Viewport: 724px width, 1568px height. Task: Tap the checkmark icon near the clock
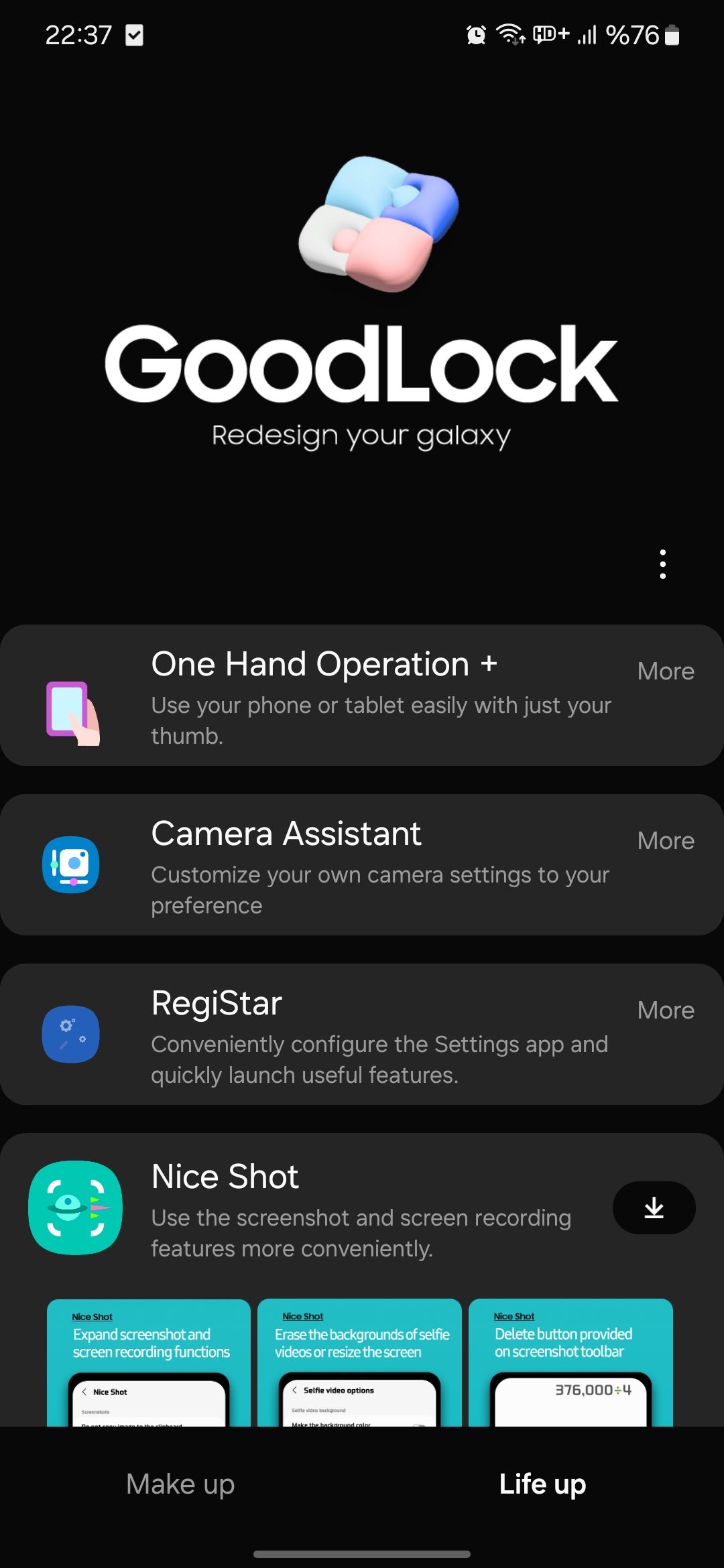[x=133, y=35]
